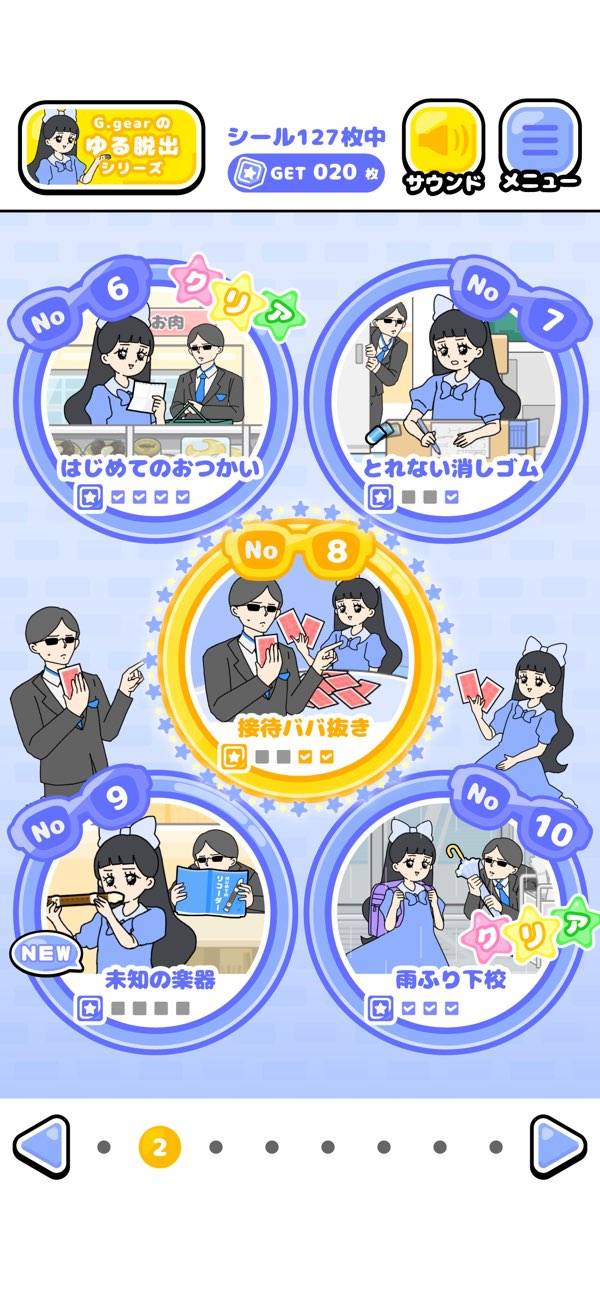The width and height of the screenshot is (600, 1299).
Task: Go to previous page with left arrow
Action: point(41,1146)
